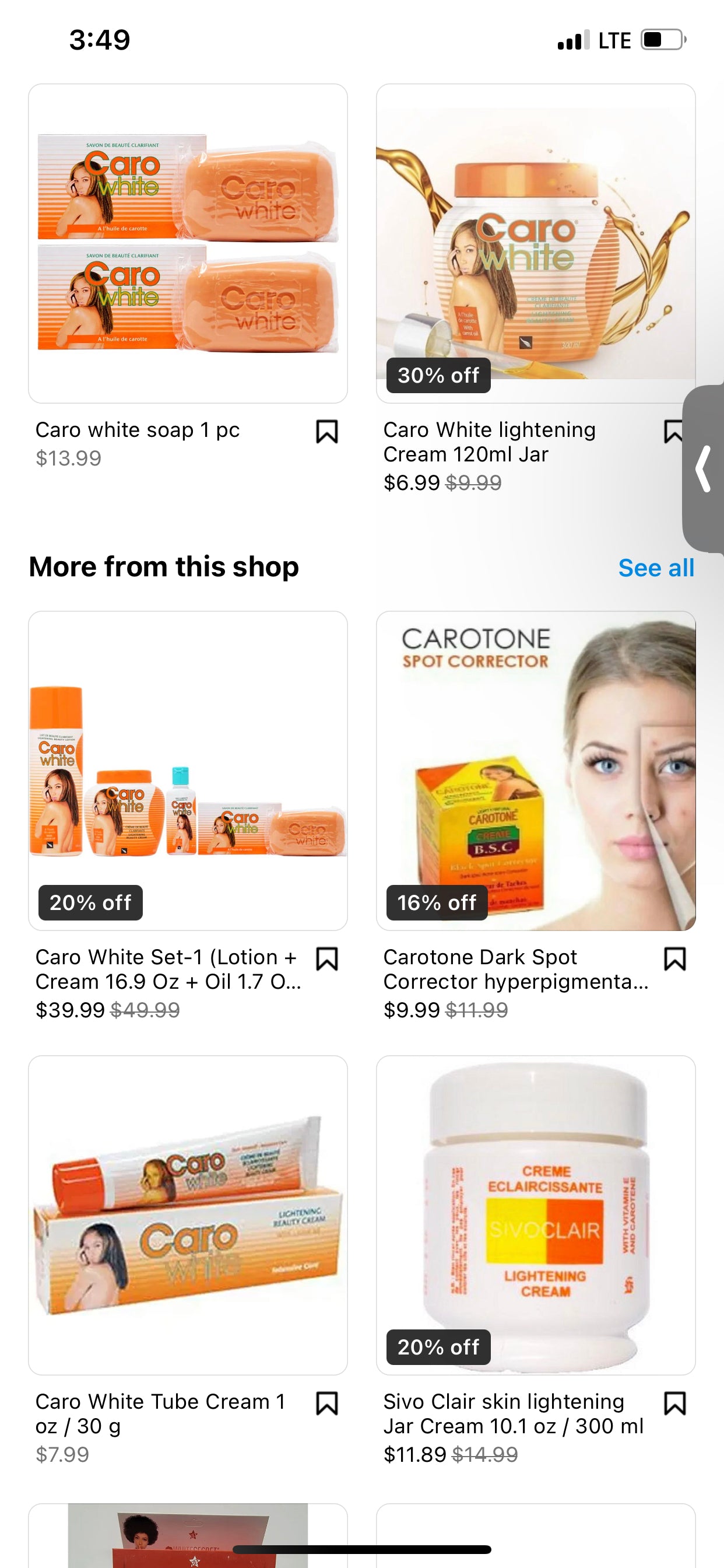Bookmark the Sivo Clair lightening Jar Cream
This screenshot has height=1568, width=724.
point(674,1403)
